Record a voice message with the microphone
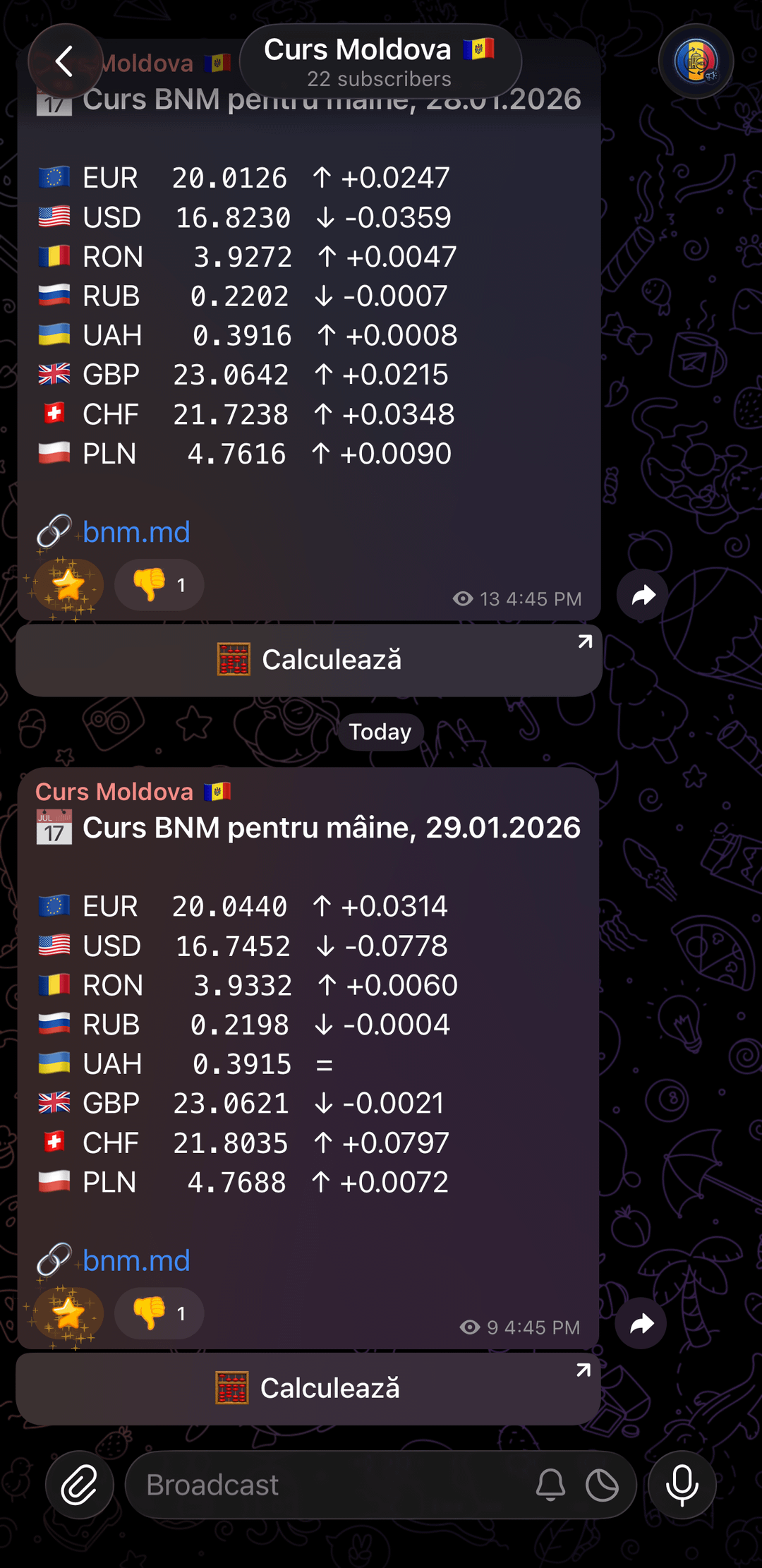The height and width of the screenshot is (1568, 762). pyautogui.click(x=682, y=1485)
